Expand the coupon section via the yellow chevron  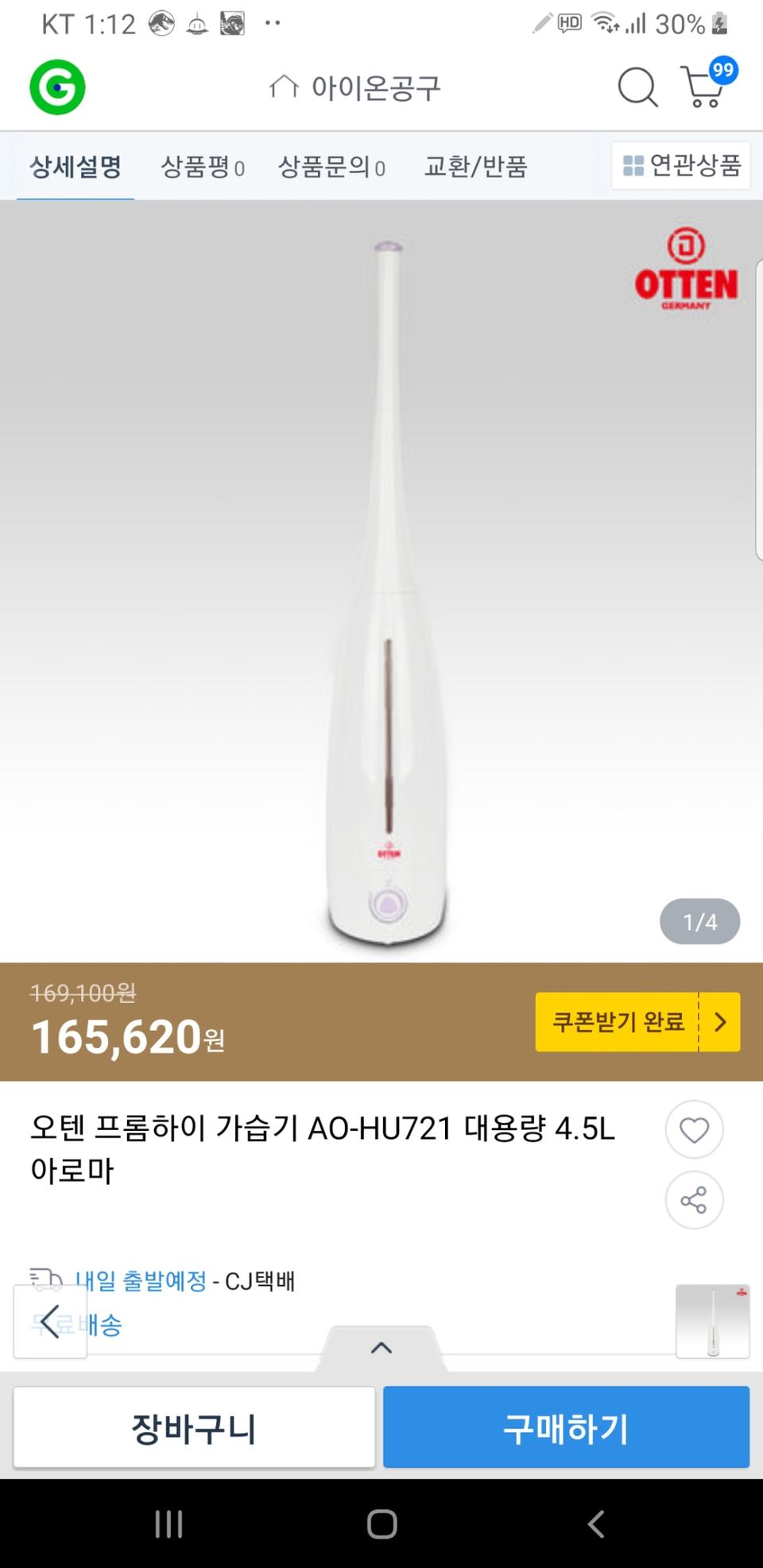[720, 1023]
